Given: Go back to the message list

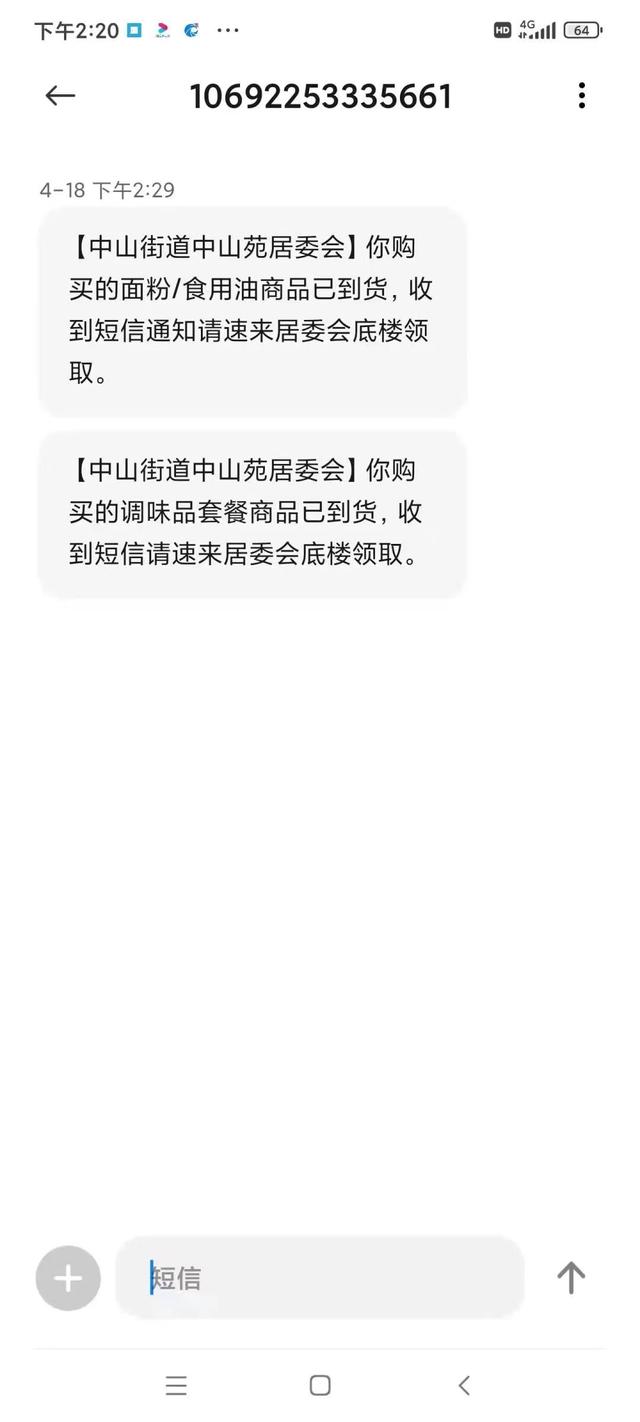Looking at the screenshot, I should pos(60,96).
